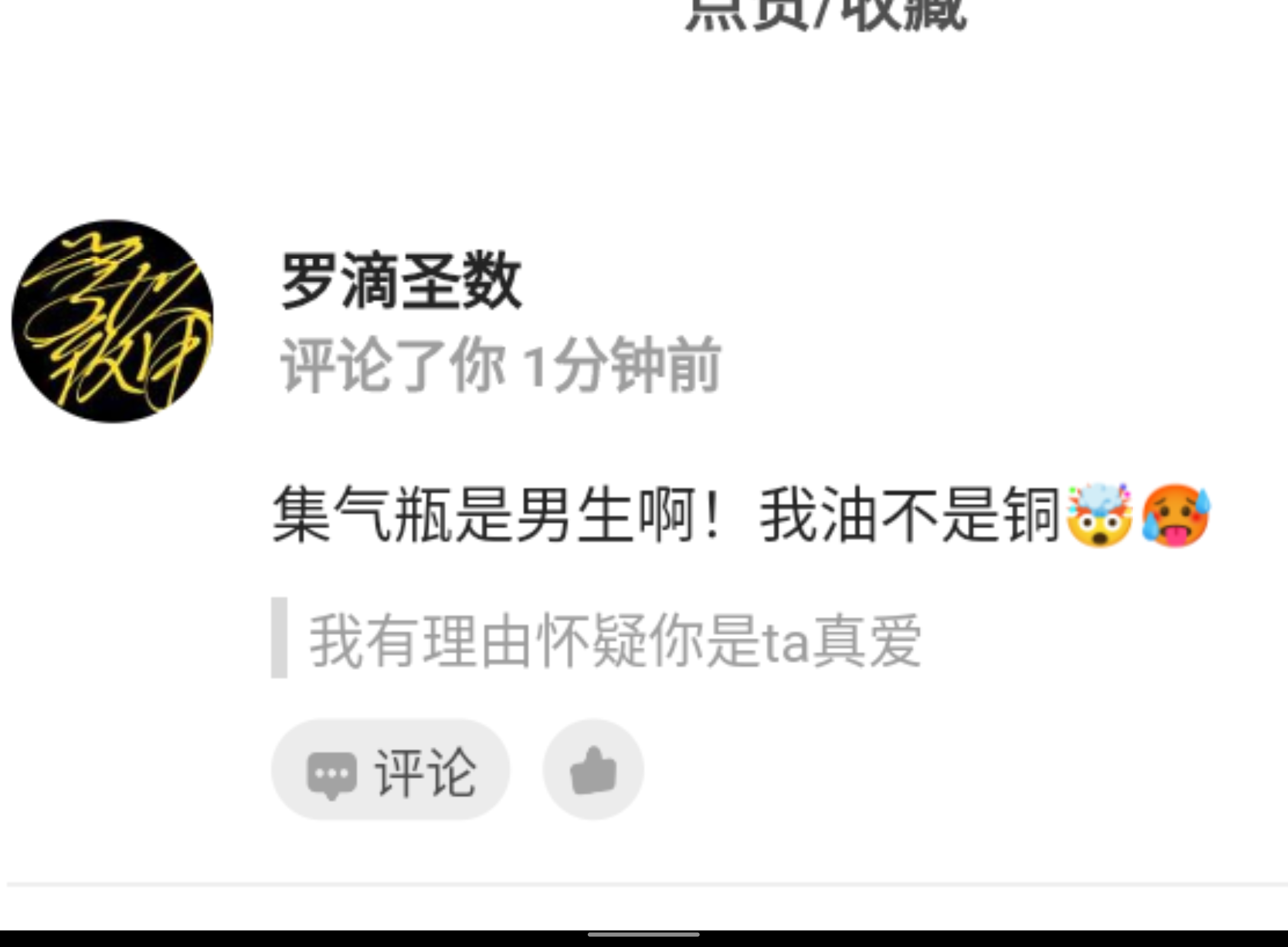Open 罗滴圣数's profile avatar

[x=112, y=321]
